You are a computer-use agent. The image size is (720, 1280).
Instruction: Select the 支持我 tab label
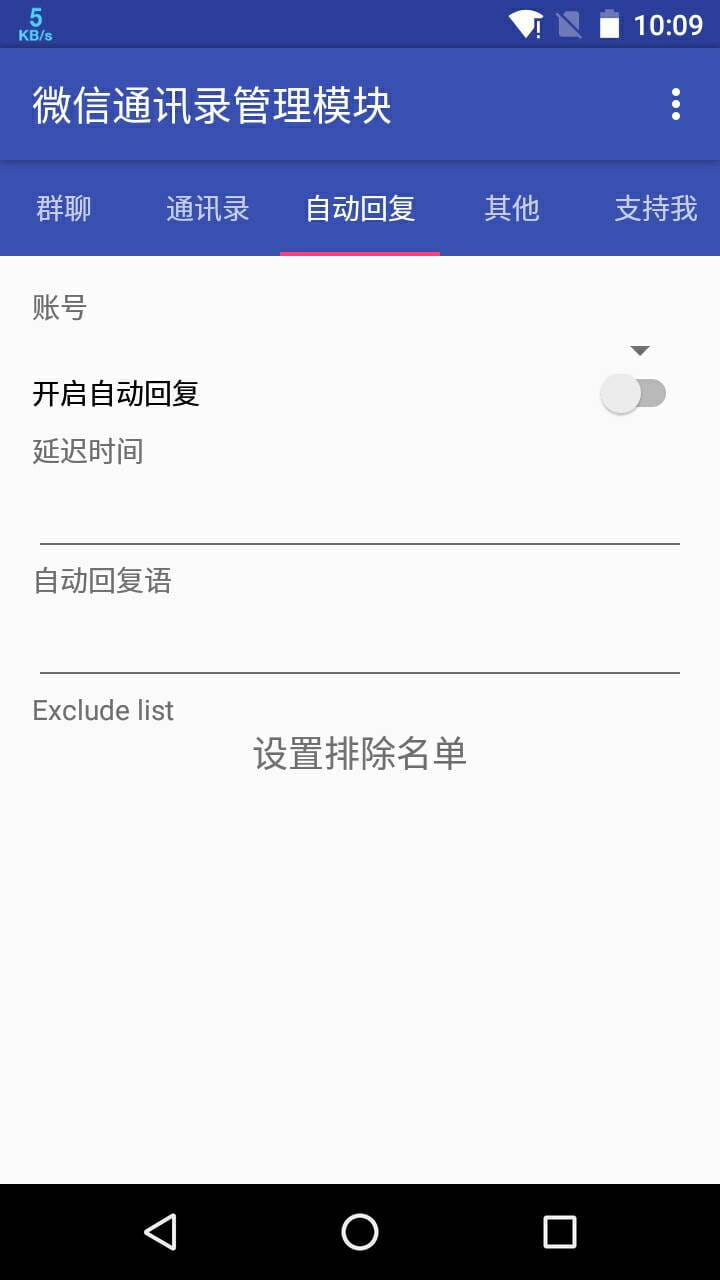[x=655, y=208]
